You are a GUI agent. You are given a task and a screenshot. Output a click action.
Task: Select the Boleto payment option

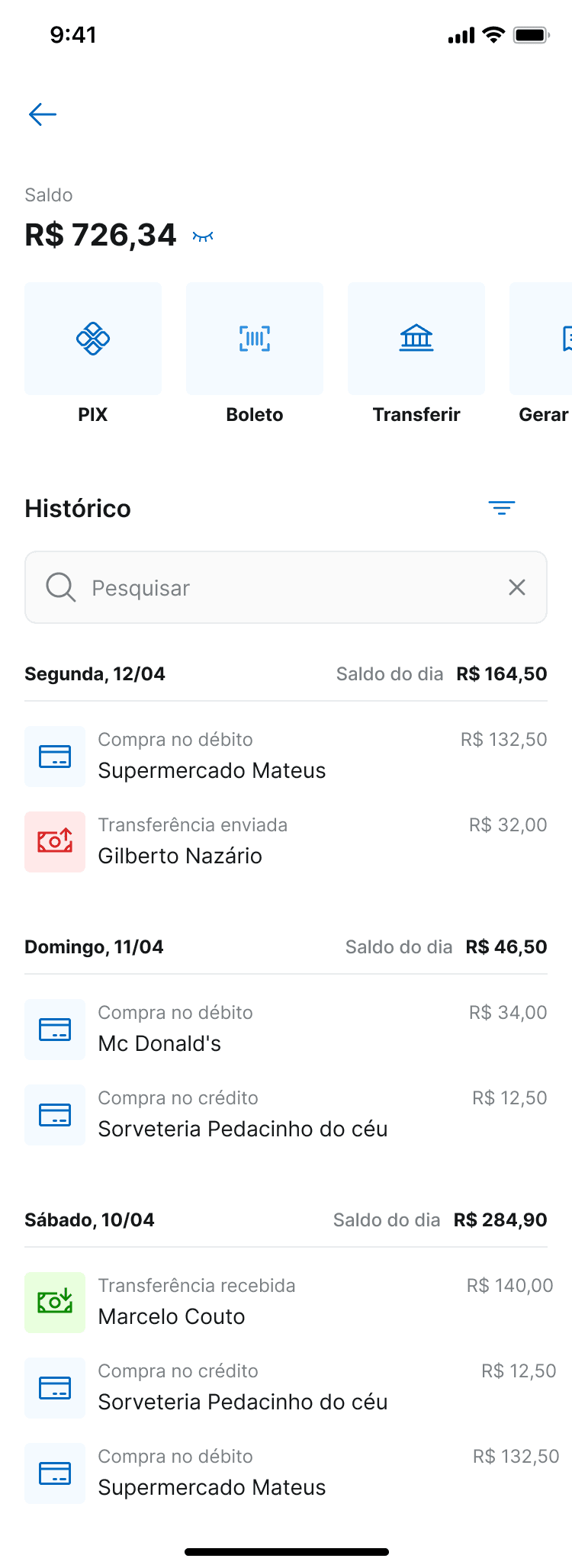[x=255, y=339]
